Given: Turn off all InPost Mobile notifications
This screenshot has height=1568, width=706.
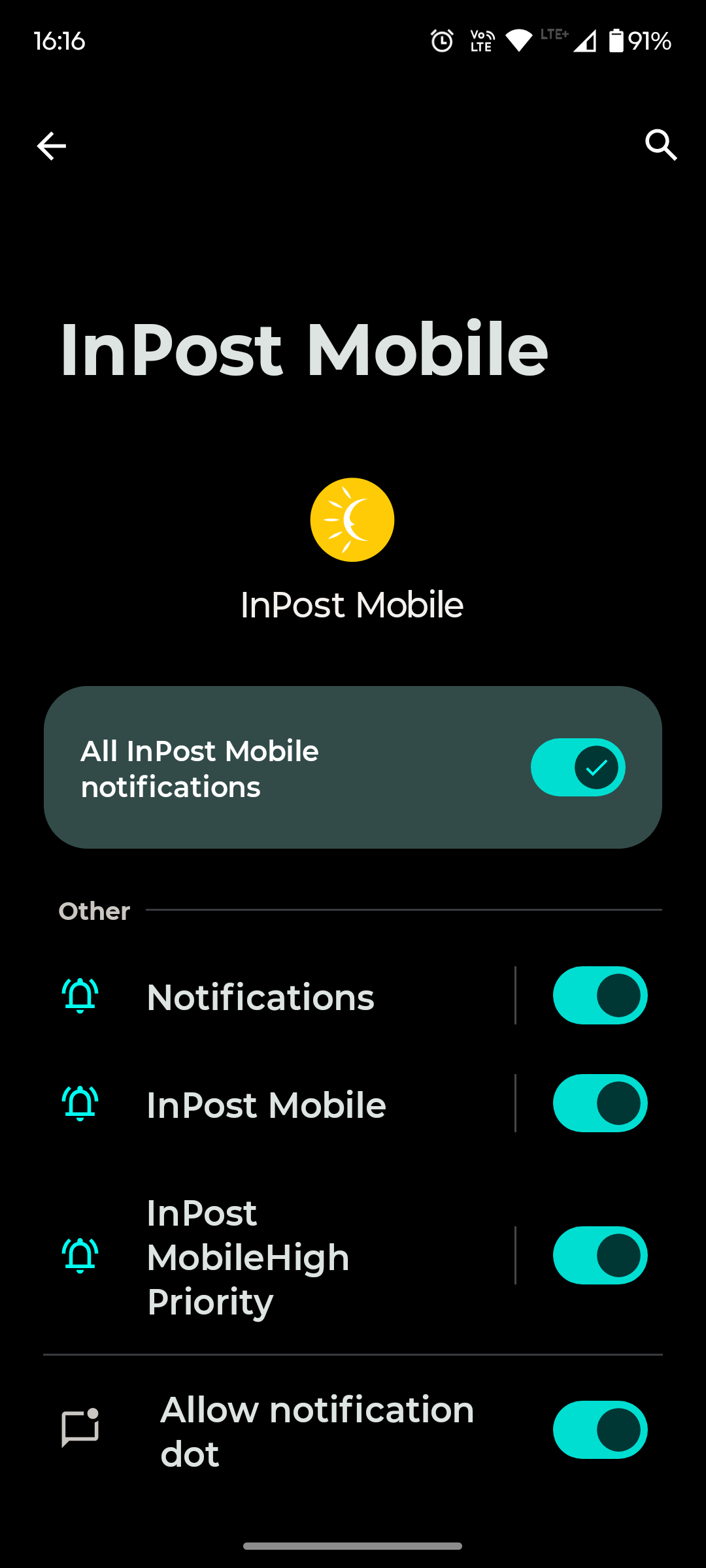Looking at the screenshot, I should 577,767.
